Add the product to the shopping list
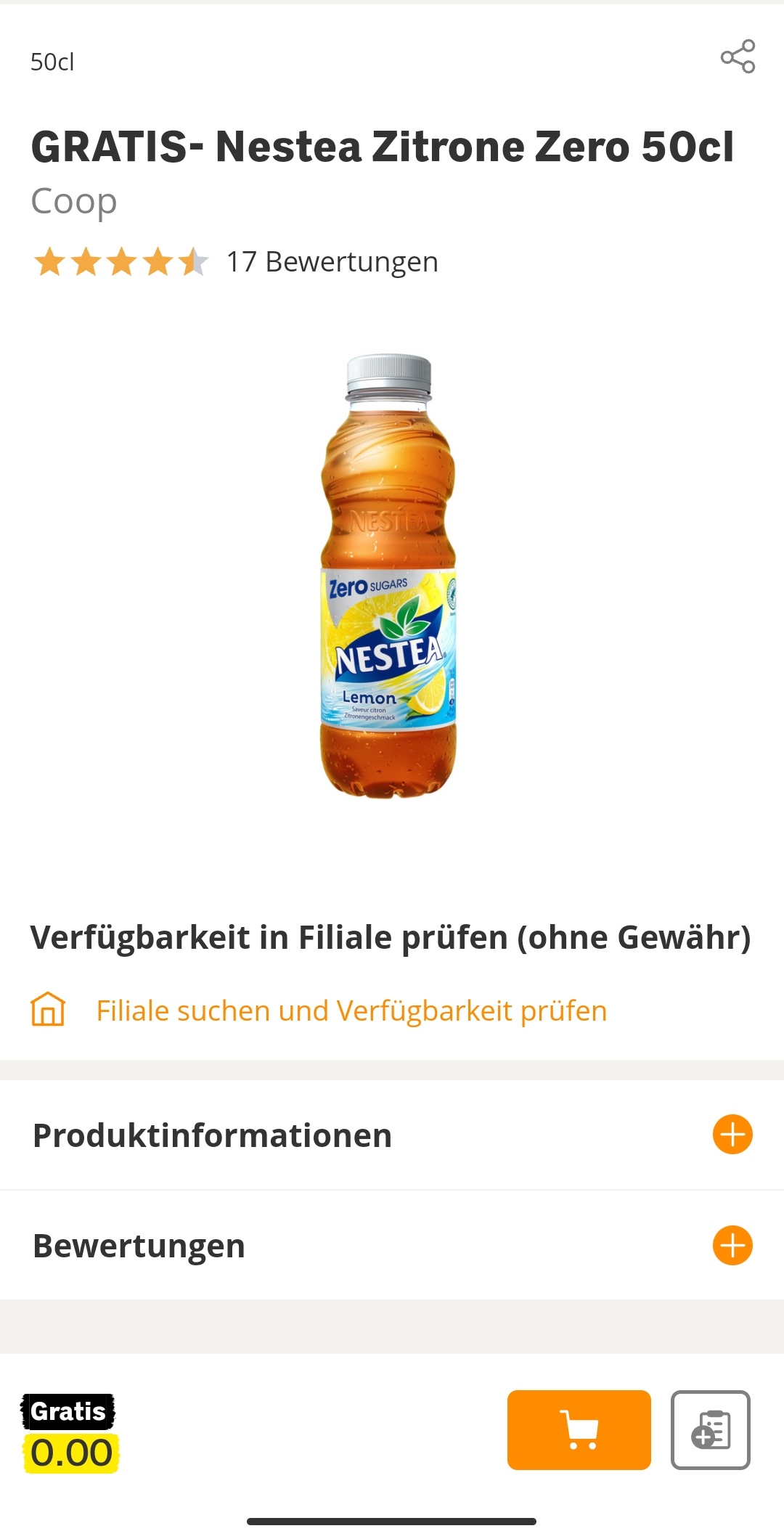This screenshot has height=1539, width=784. 710,1429
